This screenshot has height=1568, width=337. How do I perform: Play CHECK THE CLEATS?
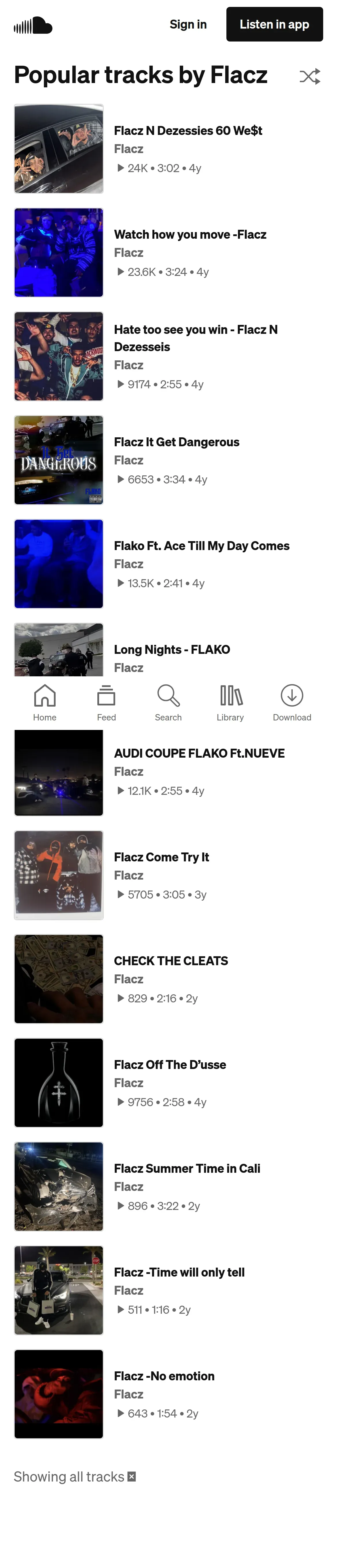pos(171,961)
